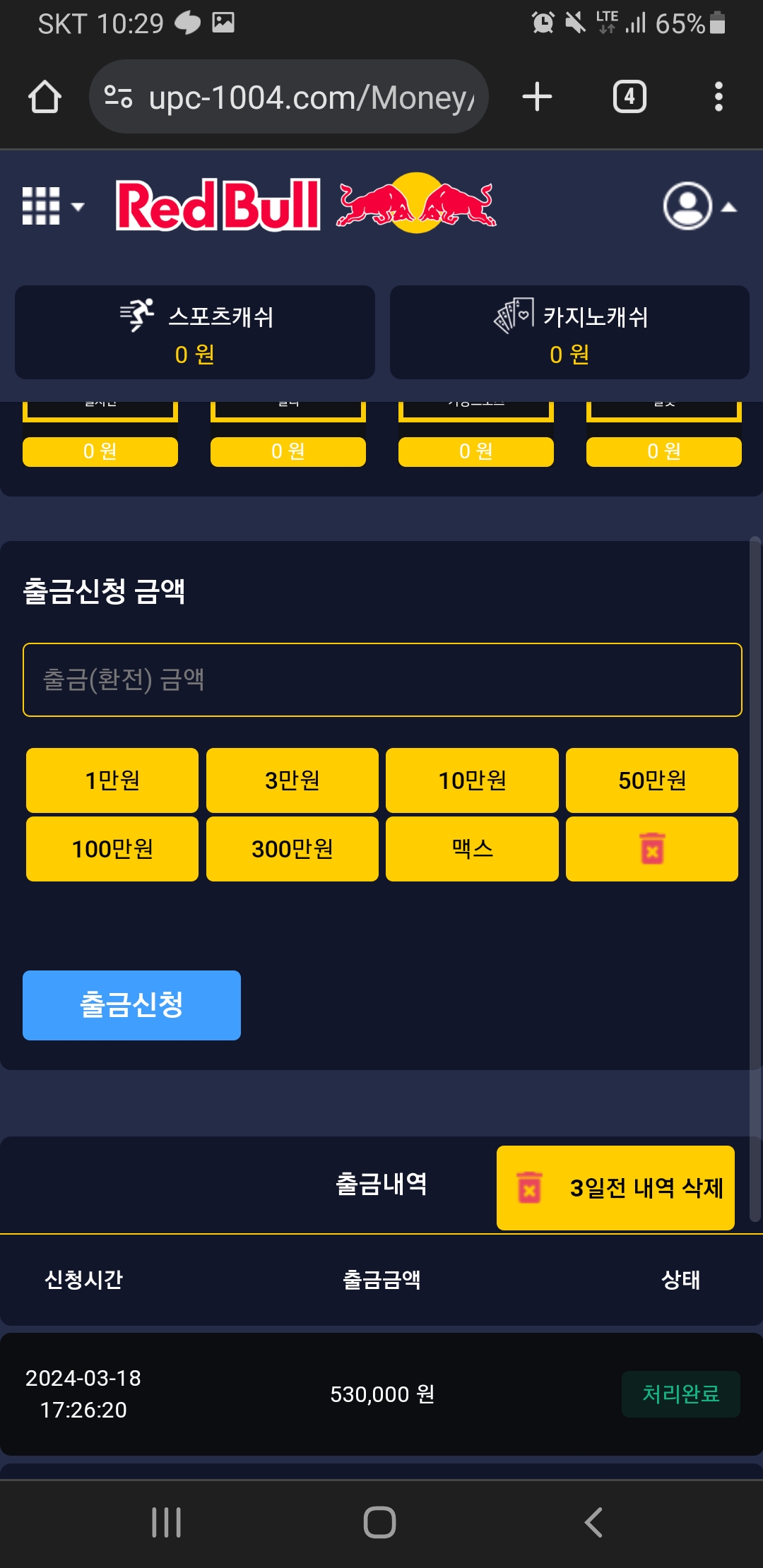Submit the 출금신청 withdrawal request

(x=131, y=1004)
